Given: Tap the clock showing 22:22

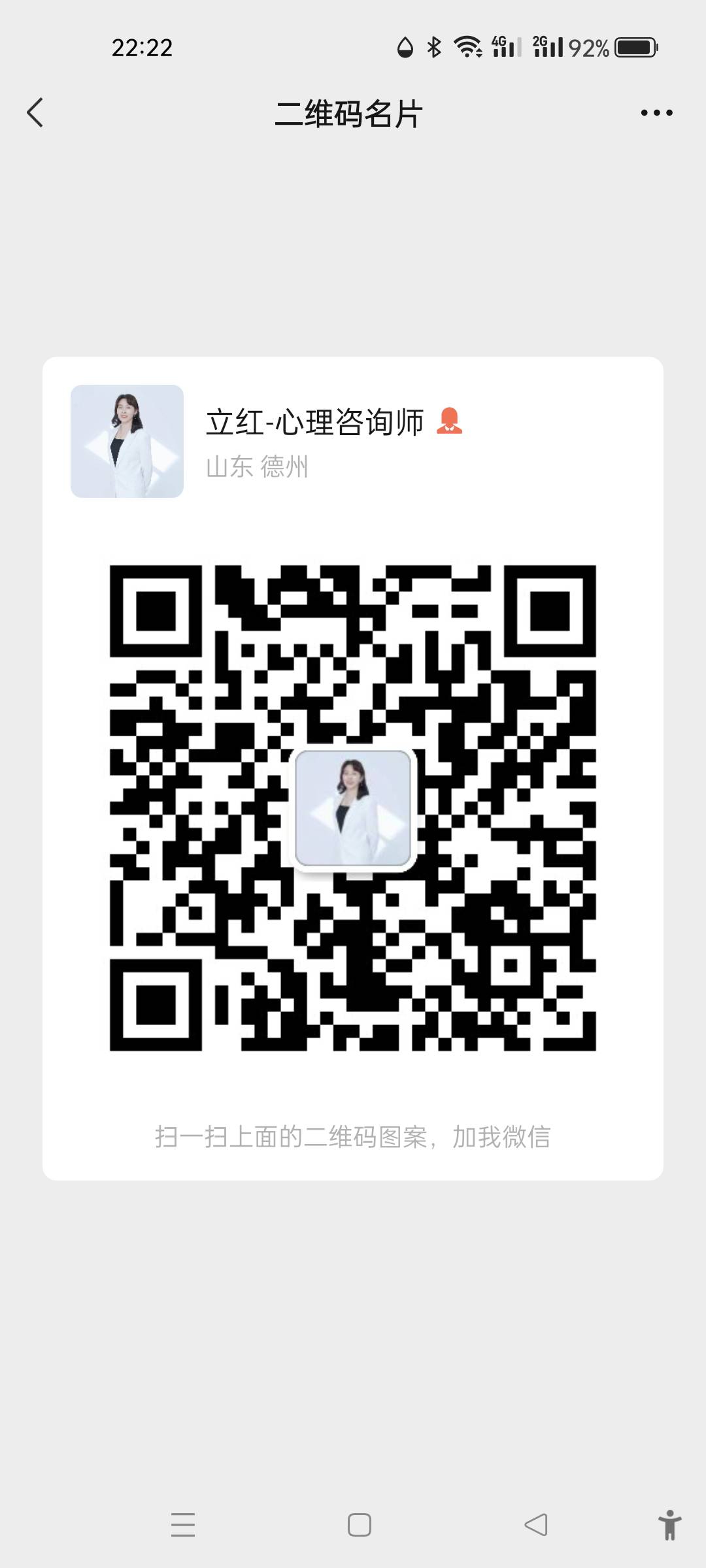Looking at the screenshot, I should coord(143,47).
